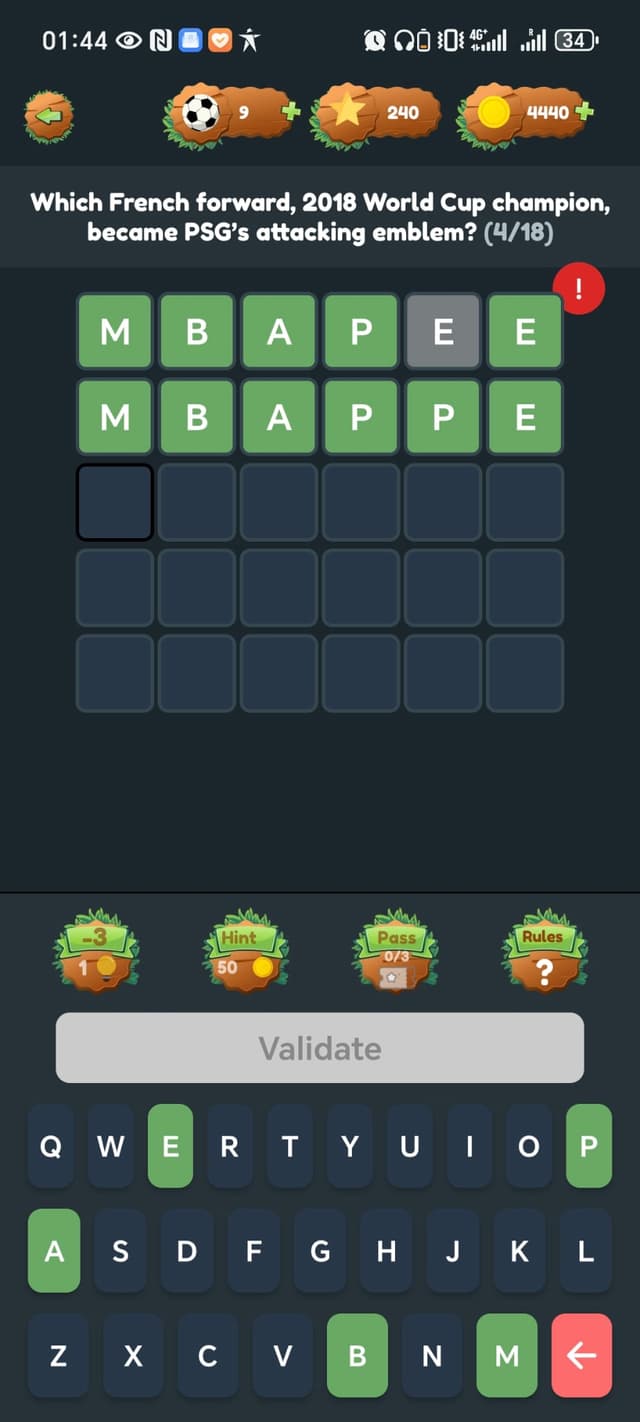
Task: Type the letter Y key
Action: coord(349,1146)
